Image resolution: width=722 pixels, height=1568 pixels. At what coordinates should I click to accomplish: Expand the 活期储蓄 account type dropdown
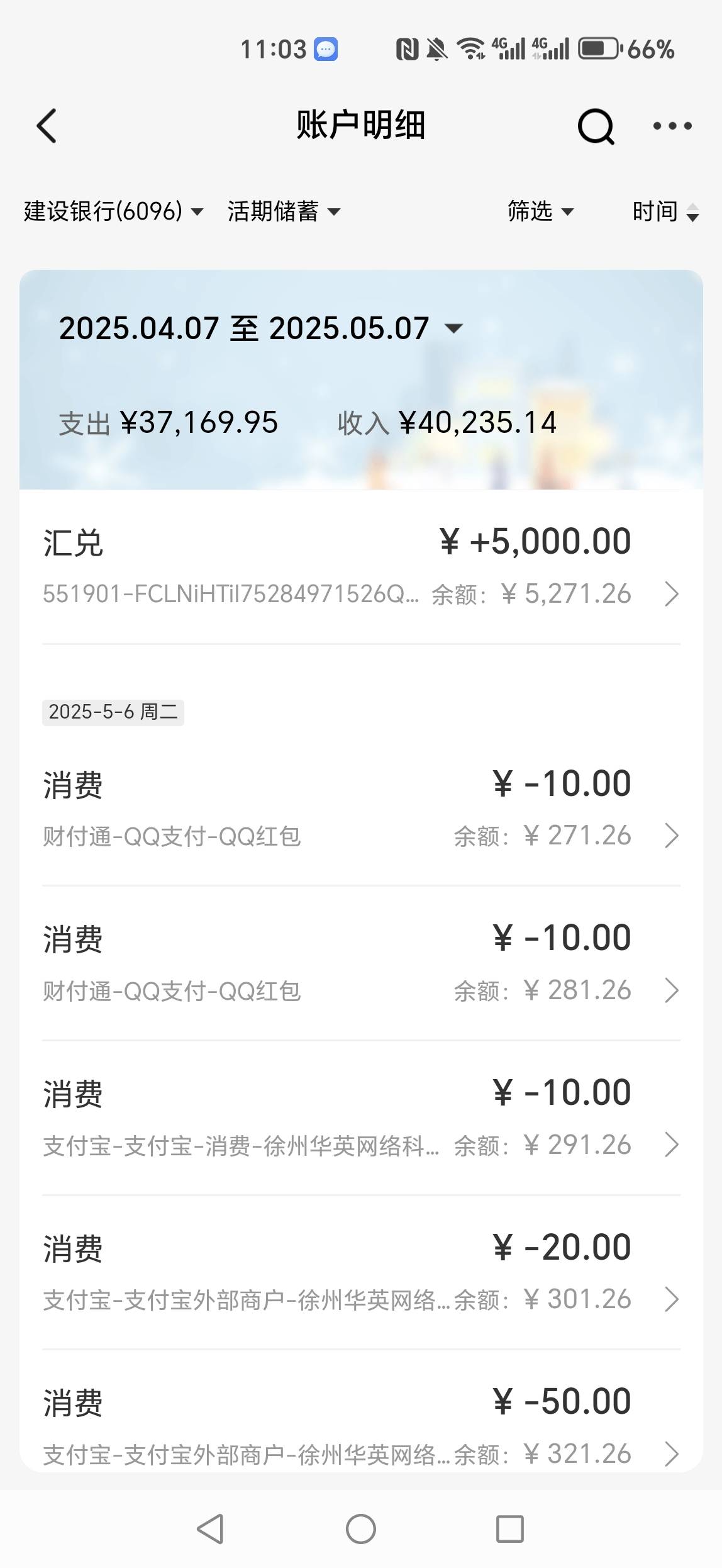284,211
